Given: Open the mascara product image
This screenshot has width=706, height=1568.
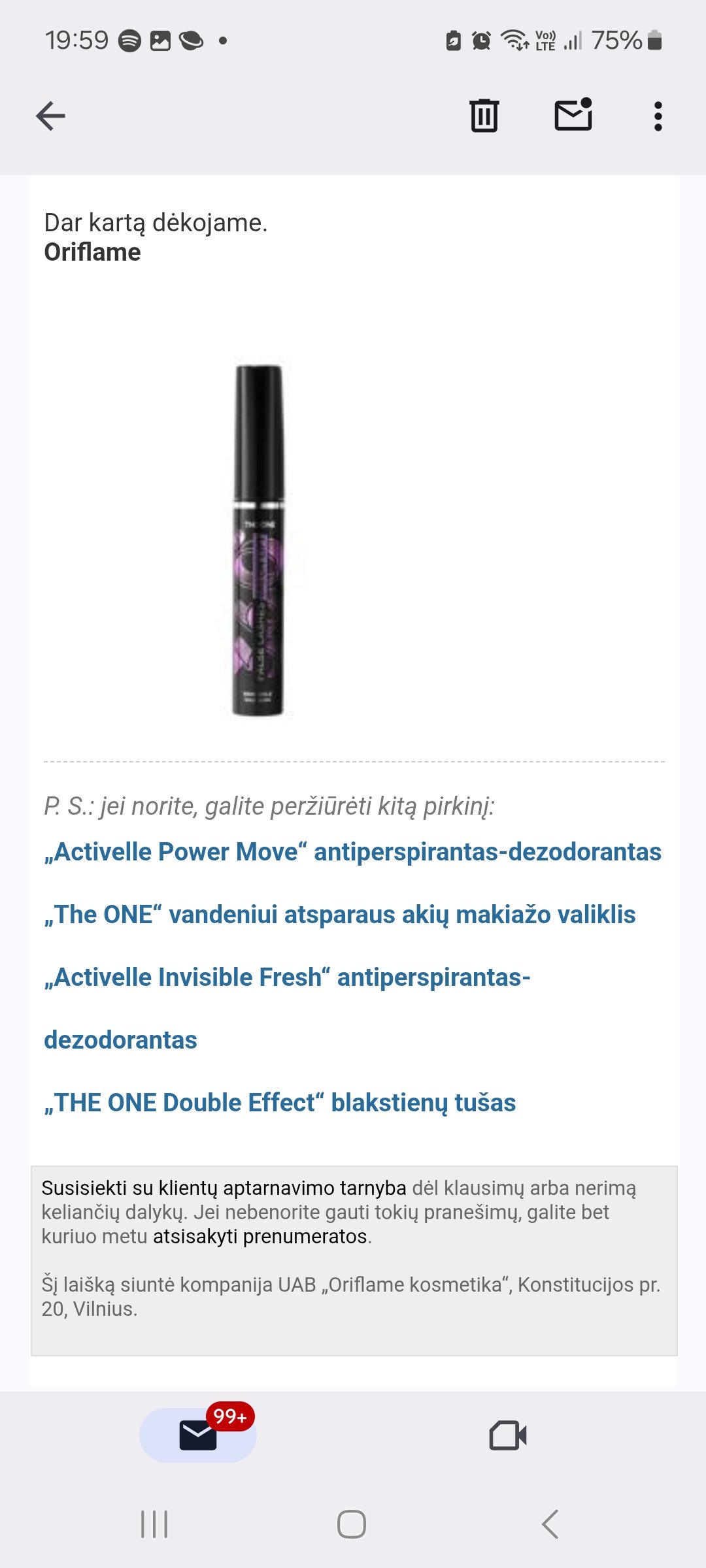Looking at the screenshot, I should click(260, 540).
